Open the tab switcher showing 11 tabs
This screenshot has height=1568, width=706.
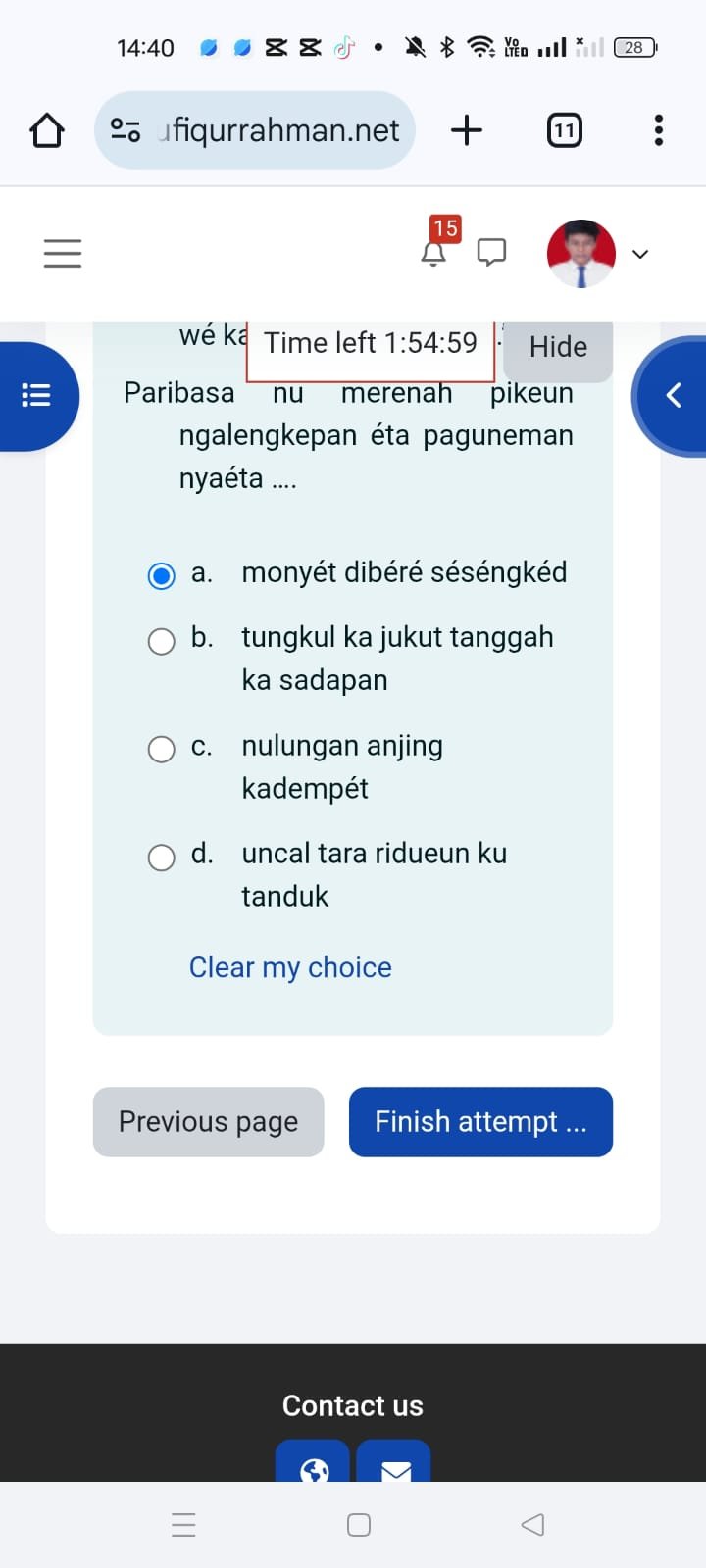pos(564,130)
